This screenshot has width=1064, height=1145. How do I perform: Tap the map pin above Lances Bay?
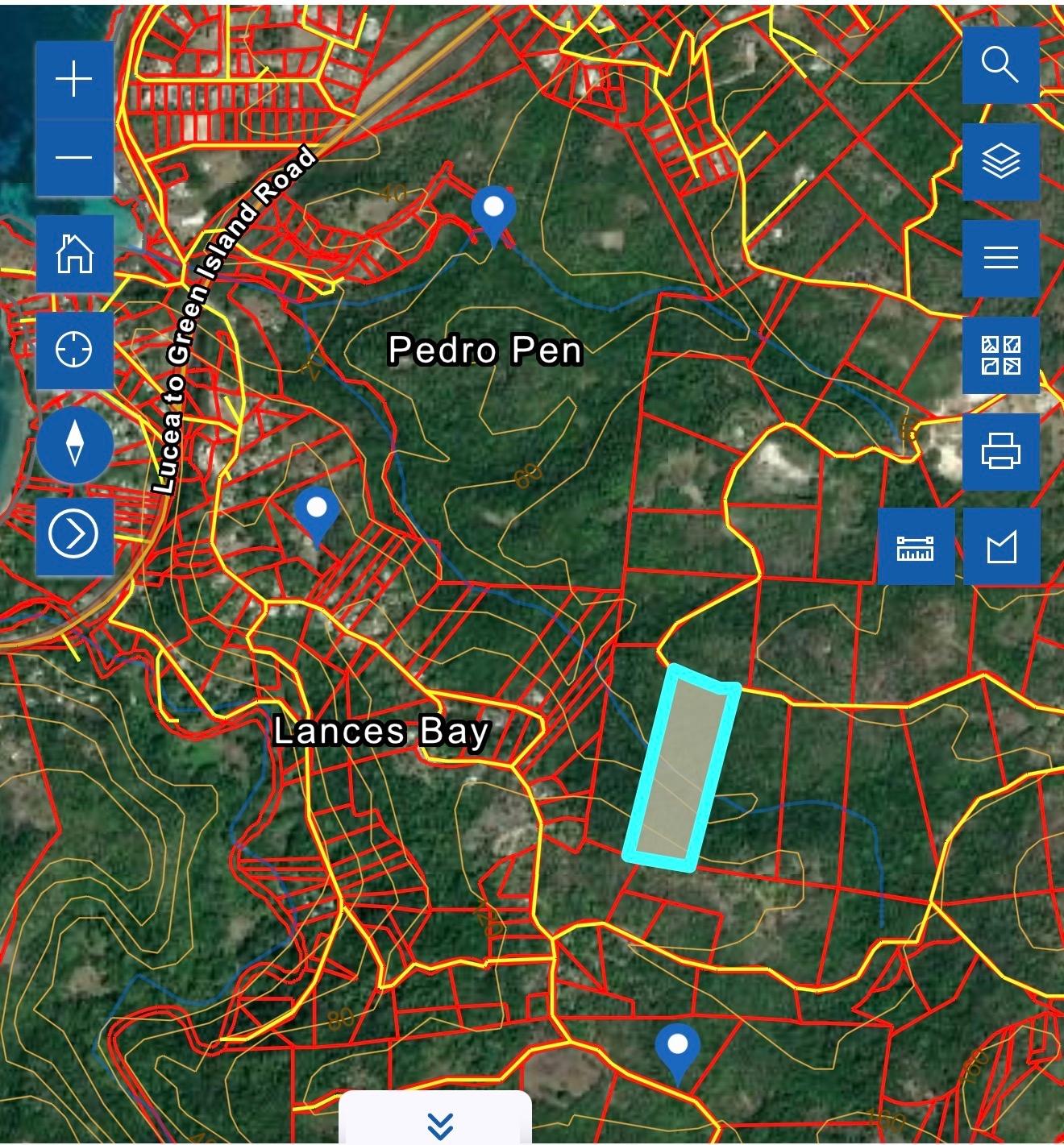tap(316, 511)
